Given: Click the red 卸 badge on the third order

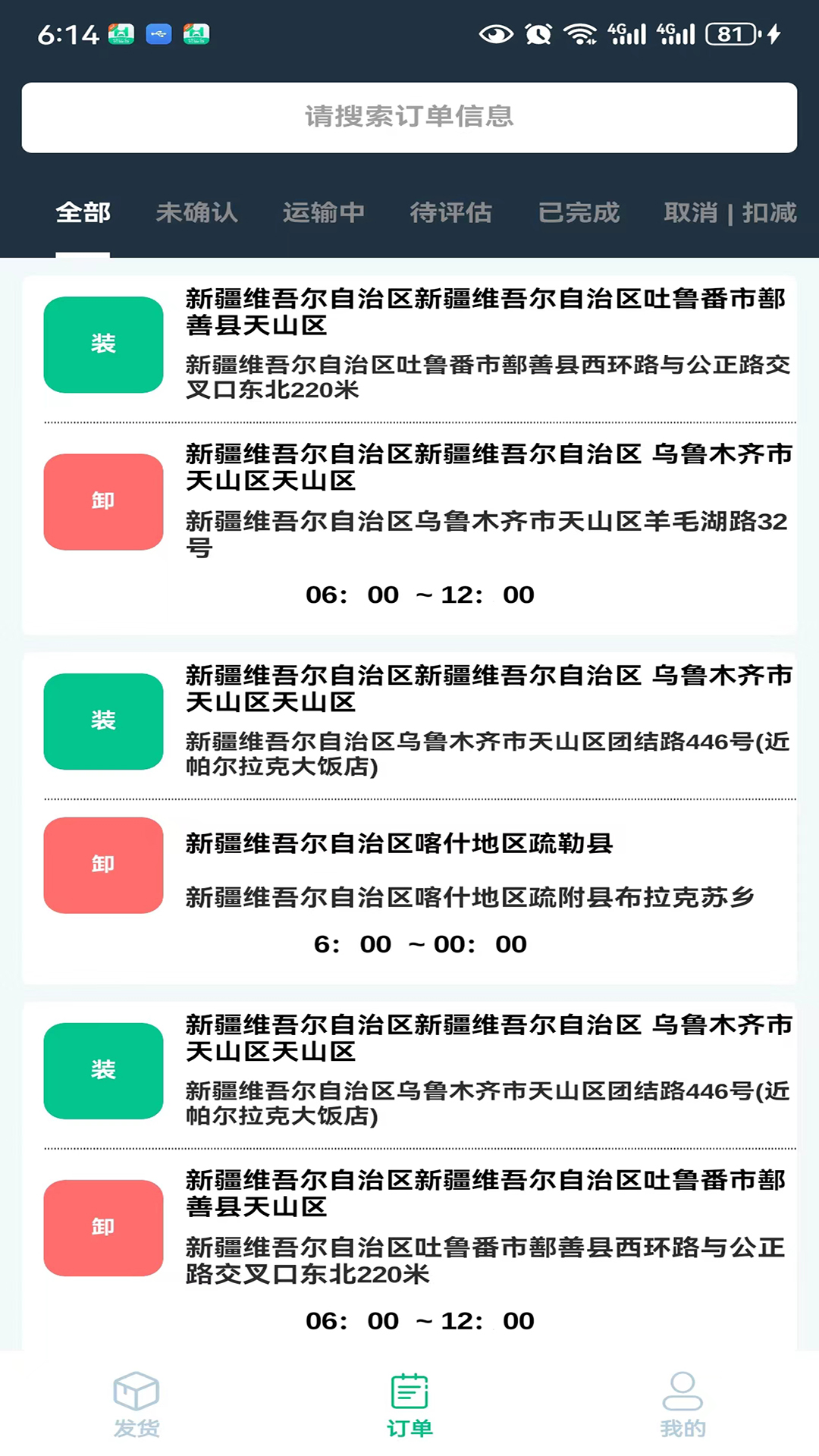Looking at the screenshot, I should pyautogui.click(x=102, y=1226).
